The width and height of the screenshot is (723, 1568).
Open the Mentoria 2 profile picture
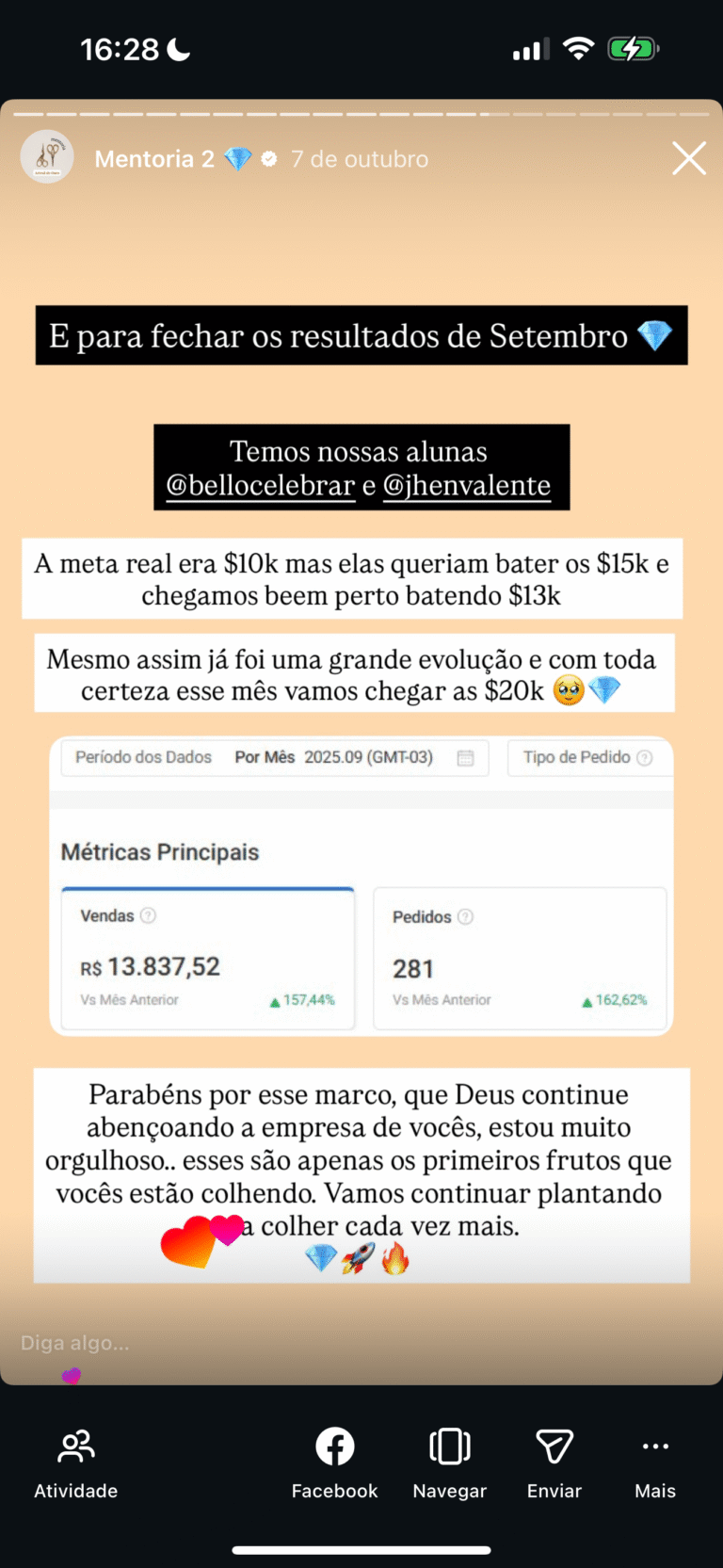point(47,156)
